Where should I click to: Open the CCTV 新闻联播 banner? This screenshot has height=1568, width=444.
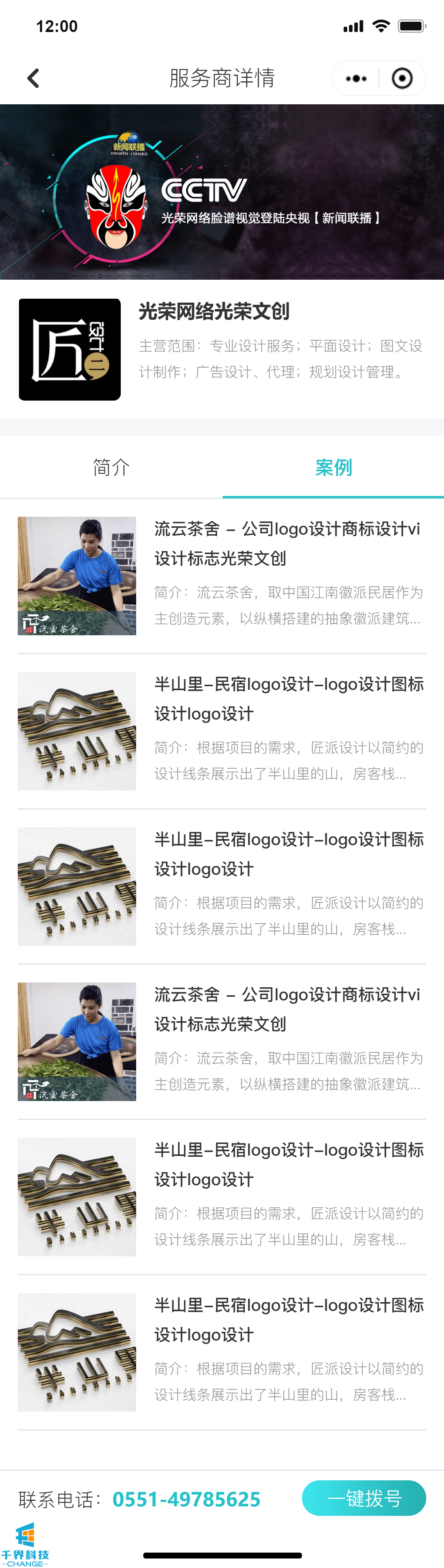222,192
